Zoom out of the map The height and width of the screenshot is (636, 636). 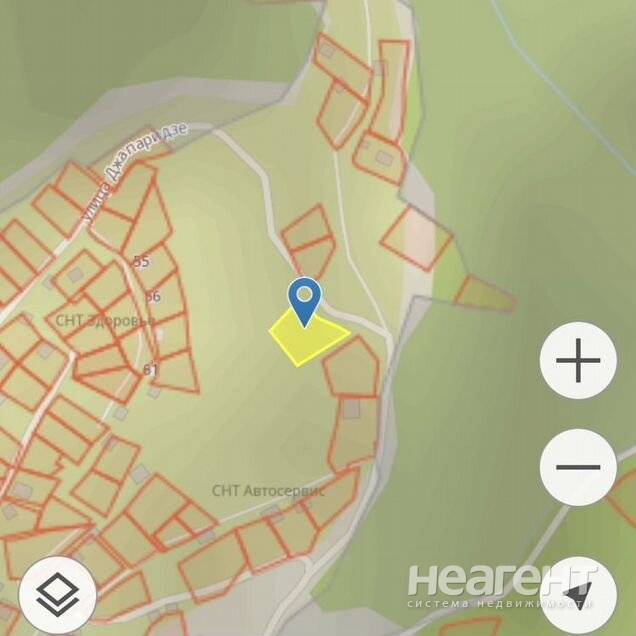[x=577, y=467]
